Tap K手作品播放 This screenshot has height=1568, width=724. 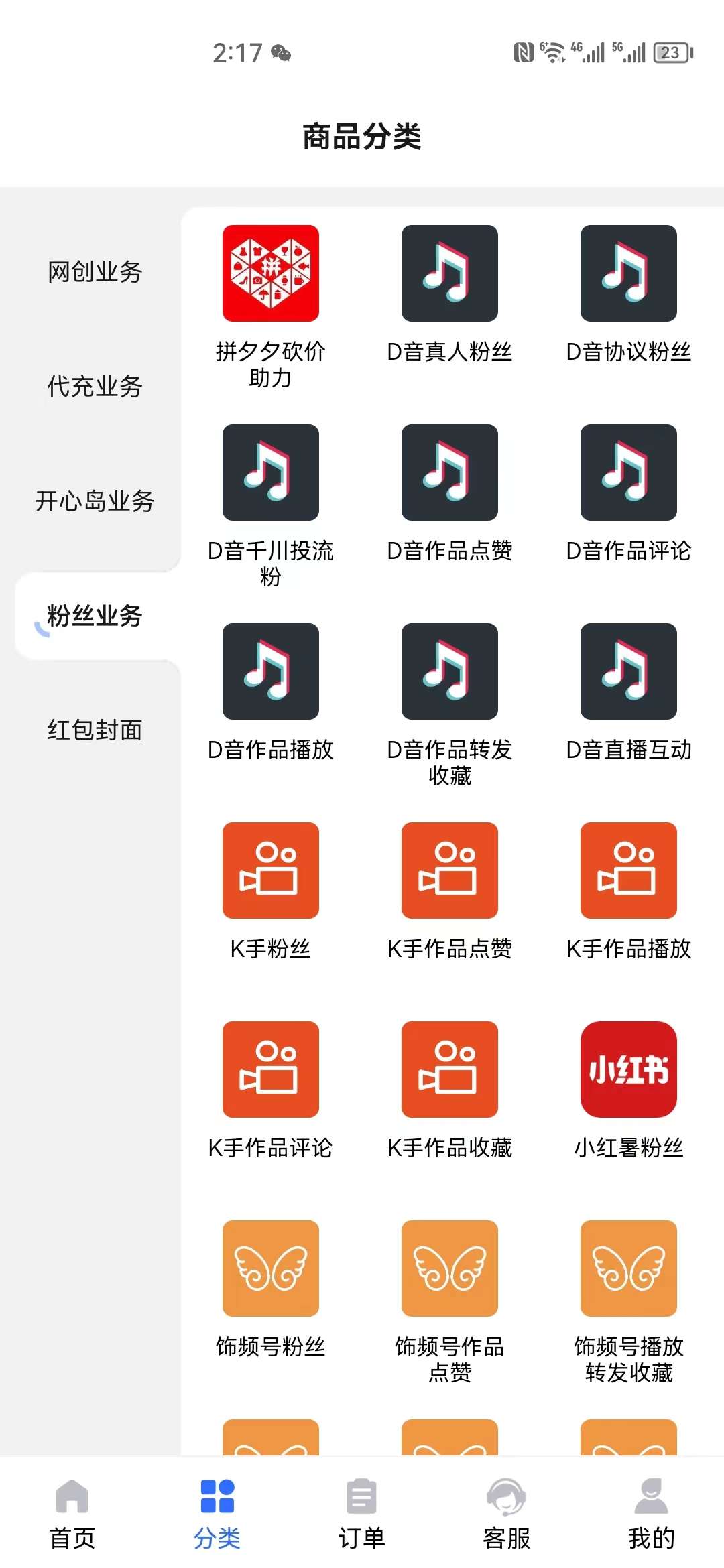point(629,892)
